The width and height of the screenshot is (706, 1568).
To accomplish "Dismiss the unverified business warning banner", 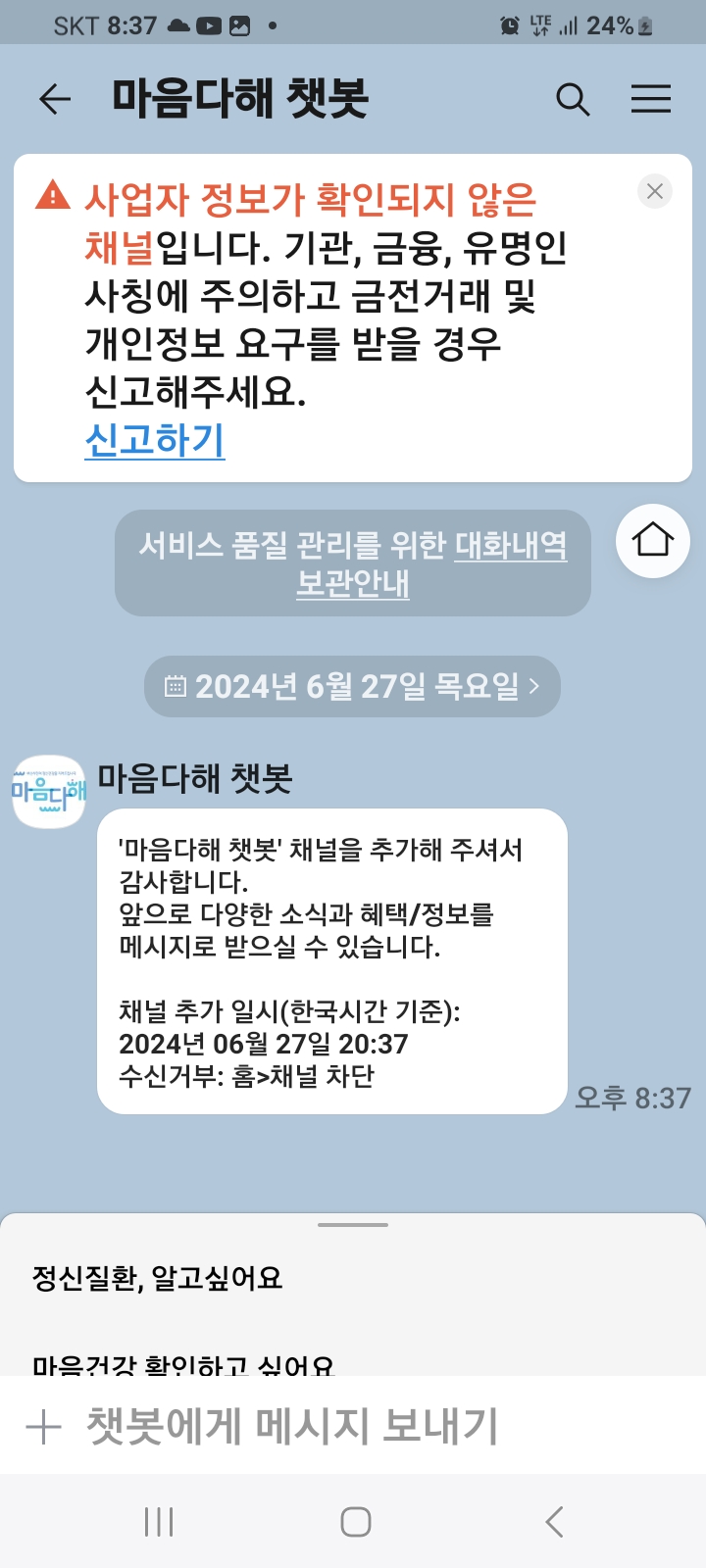I will coord(655,191).
